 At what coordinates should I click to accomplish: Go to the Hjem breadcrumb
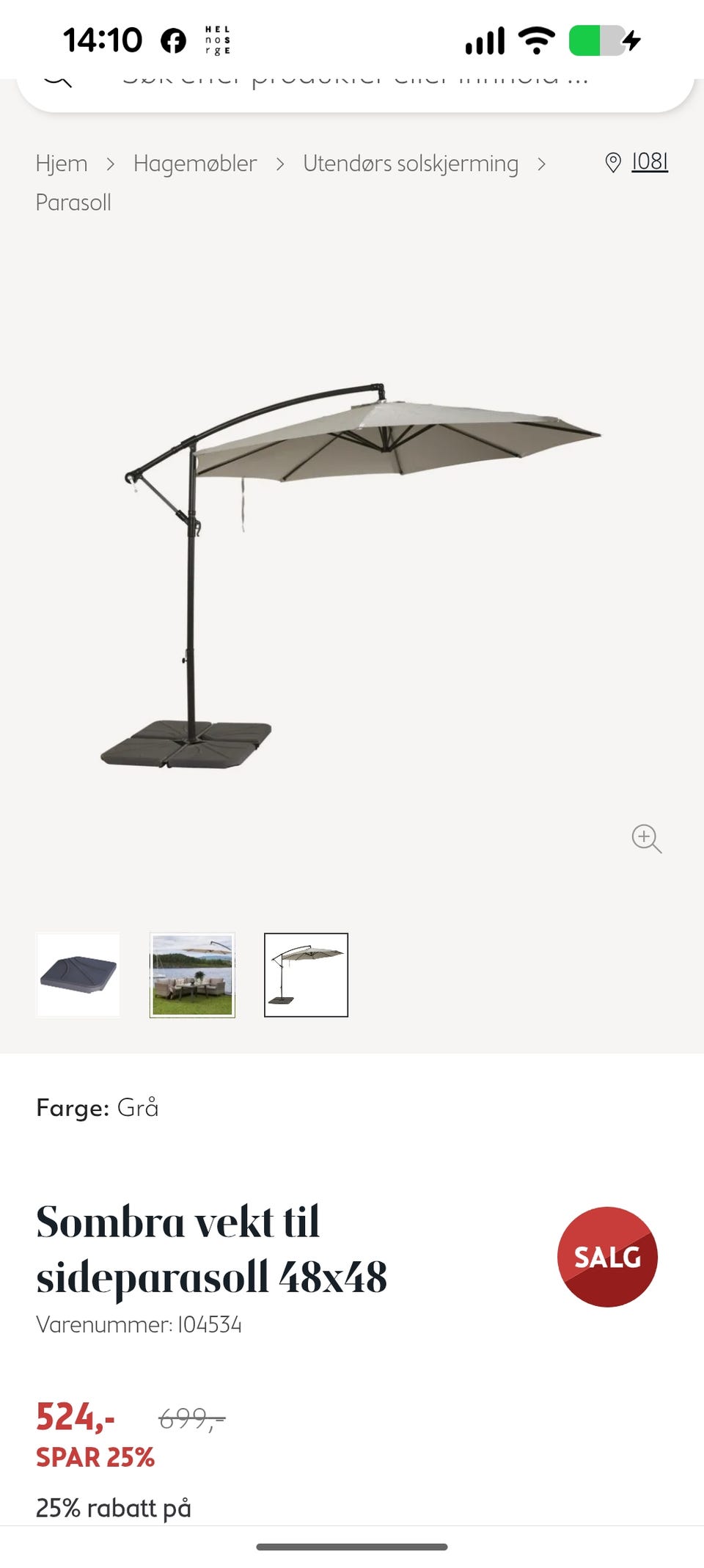[62, 163]
